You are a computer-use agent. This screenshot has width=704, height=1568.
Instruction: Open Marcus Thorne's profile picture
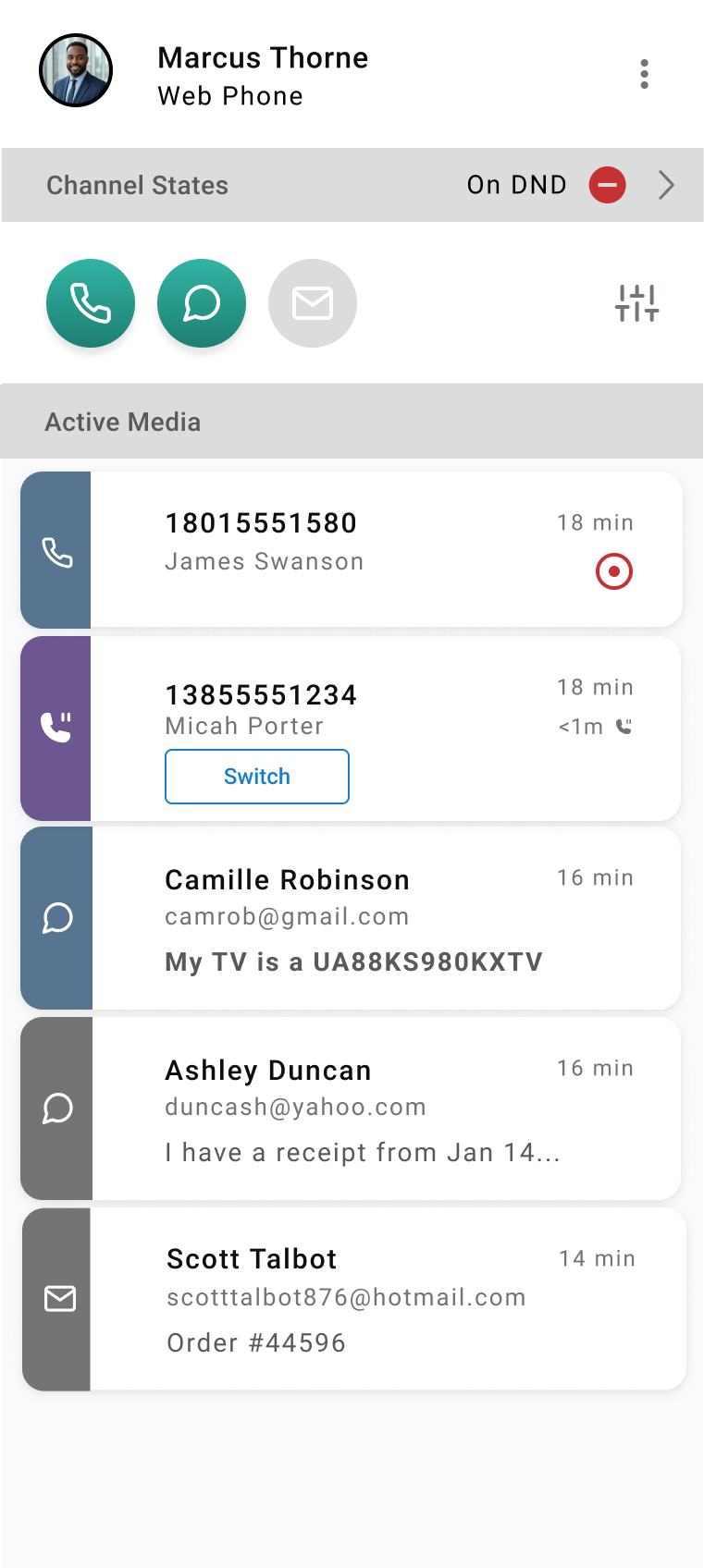(x=76, y=71)
